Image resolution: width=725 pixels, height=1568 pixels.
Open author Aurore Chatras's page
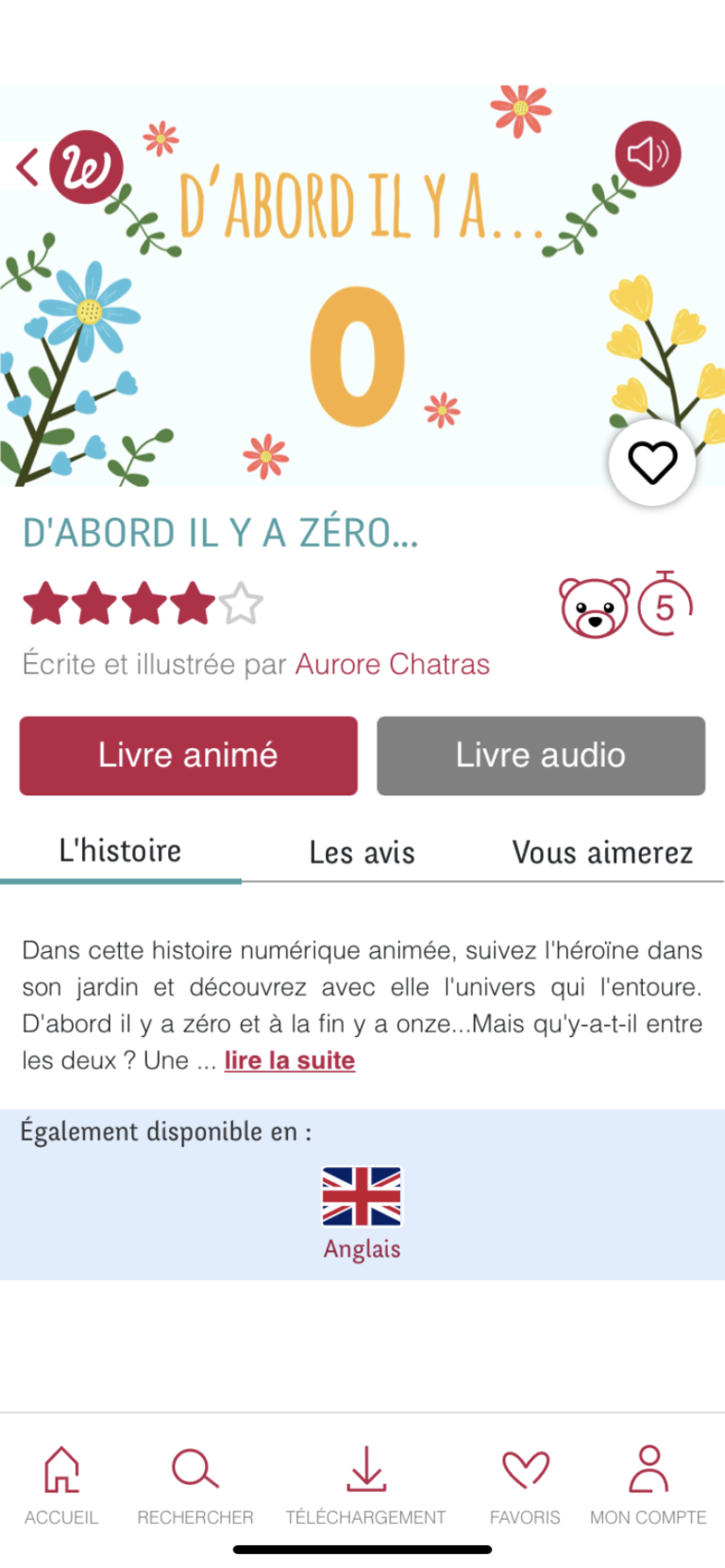(x=392, y=664)
